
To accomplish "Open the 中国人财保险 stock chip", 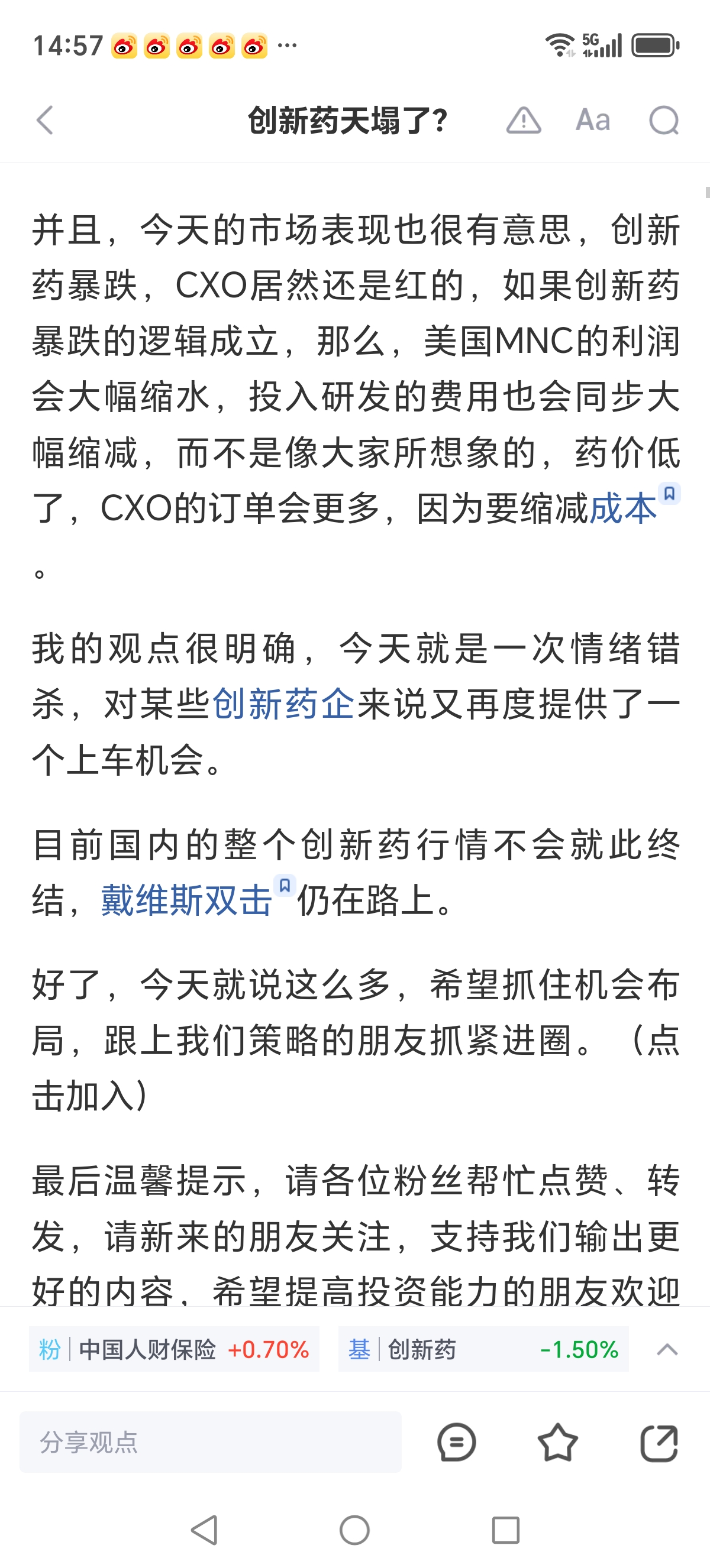I will tap(174, 1349).
